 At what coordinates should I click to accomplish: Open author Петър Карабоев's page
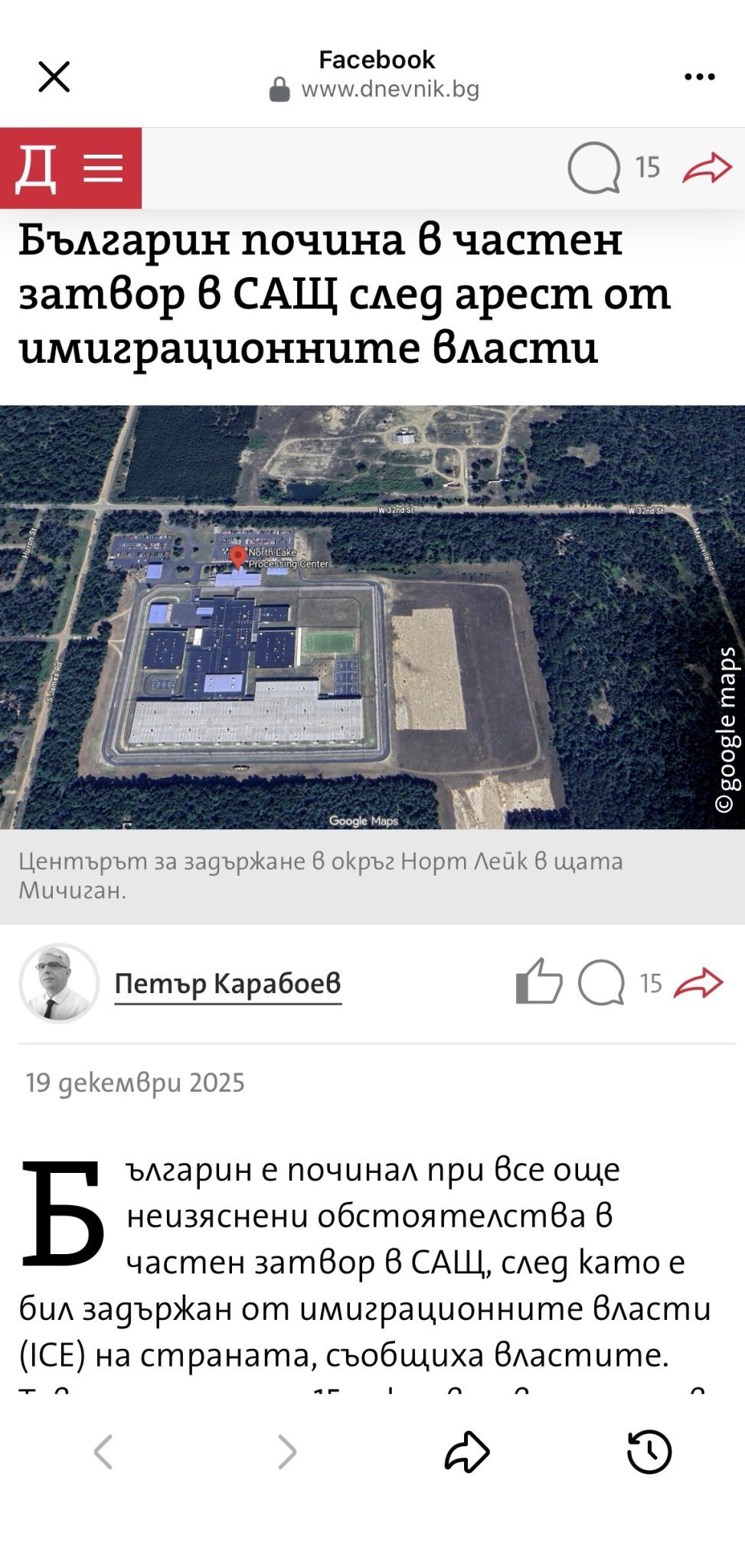pyautogui.click(x=227, y=983)
